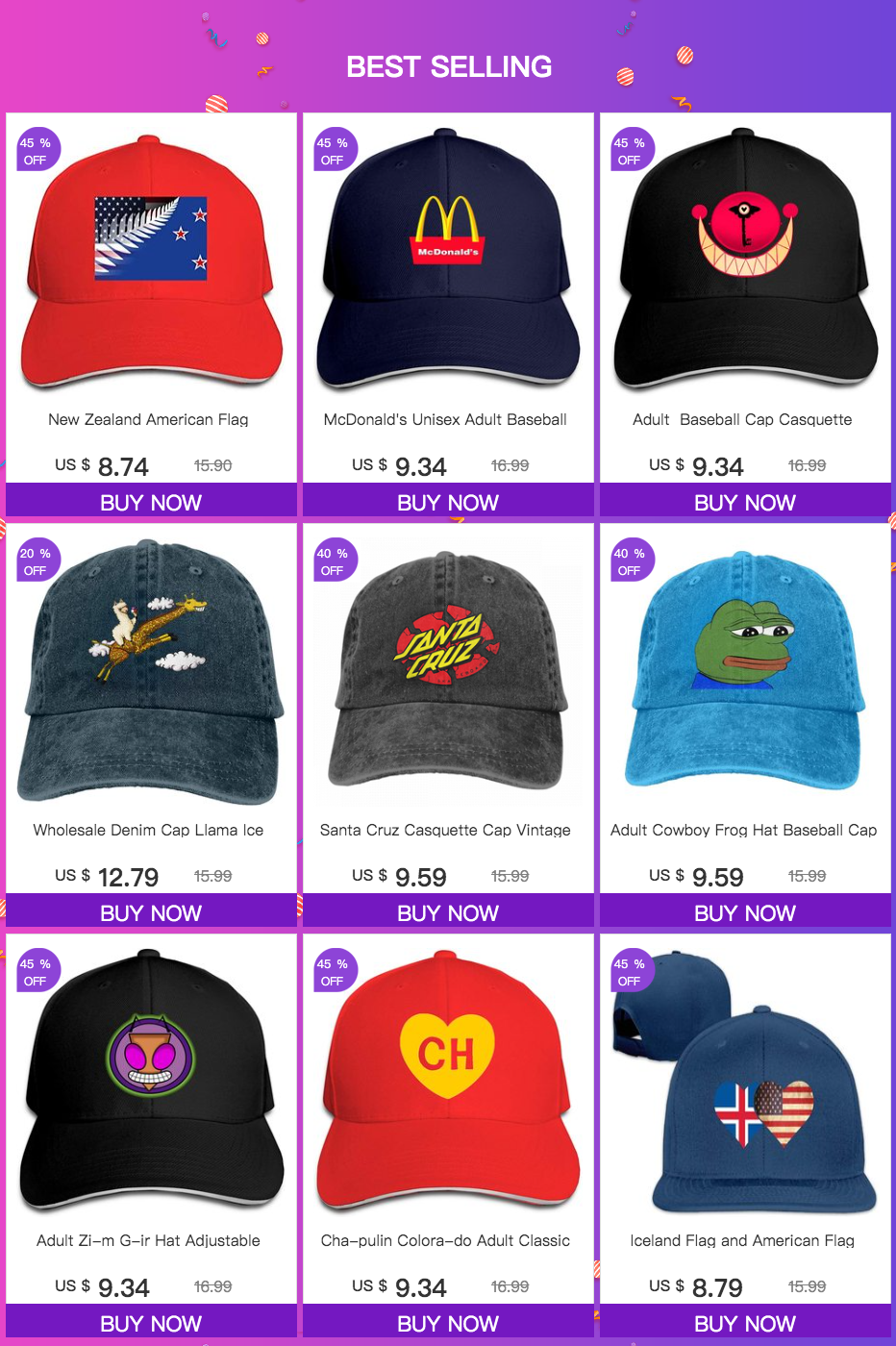Tap Buy Now under the Frog Hat

point(745,912)
